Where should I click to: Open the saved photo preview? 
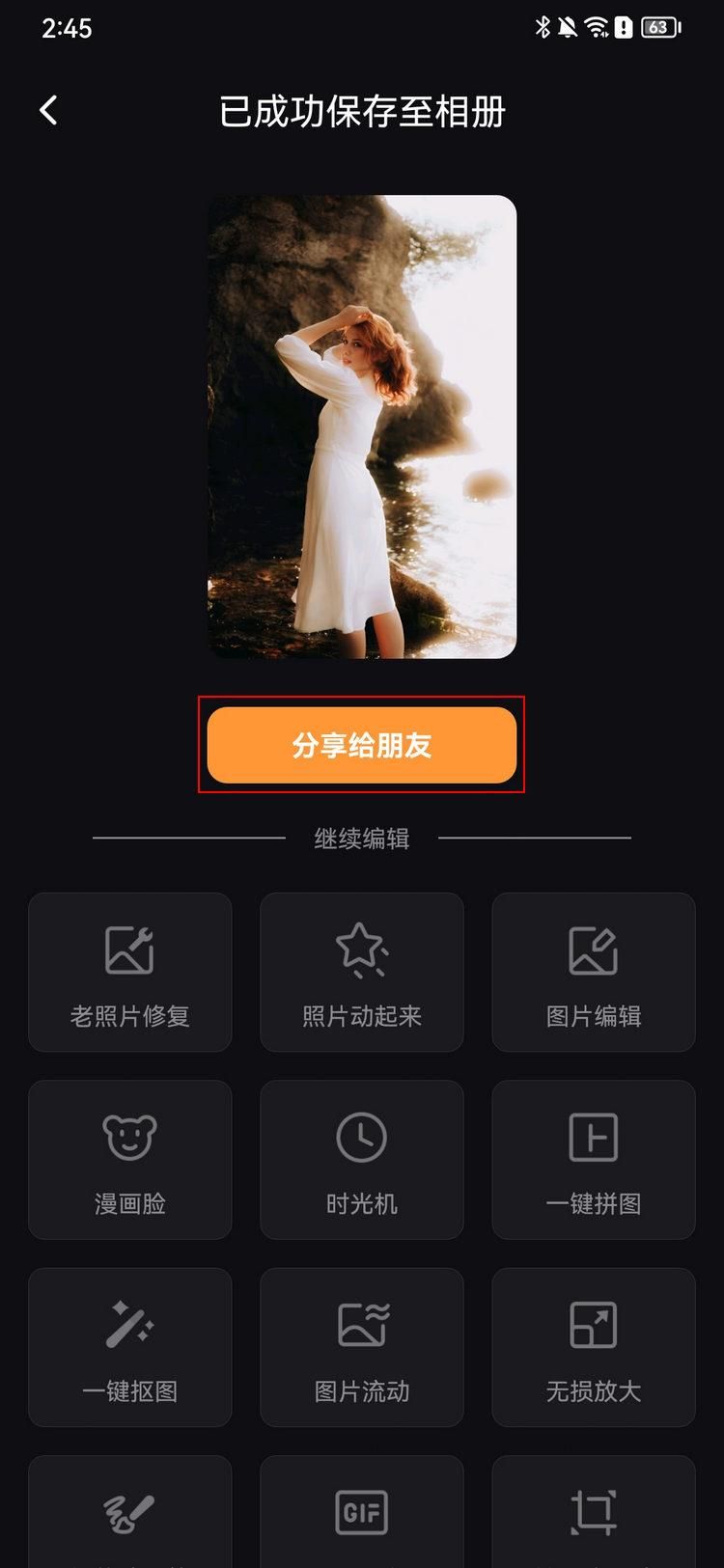(362, 426)
